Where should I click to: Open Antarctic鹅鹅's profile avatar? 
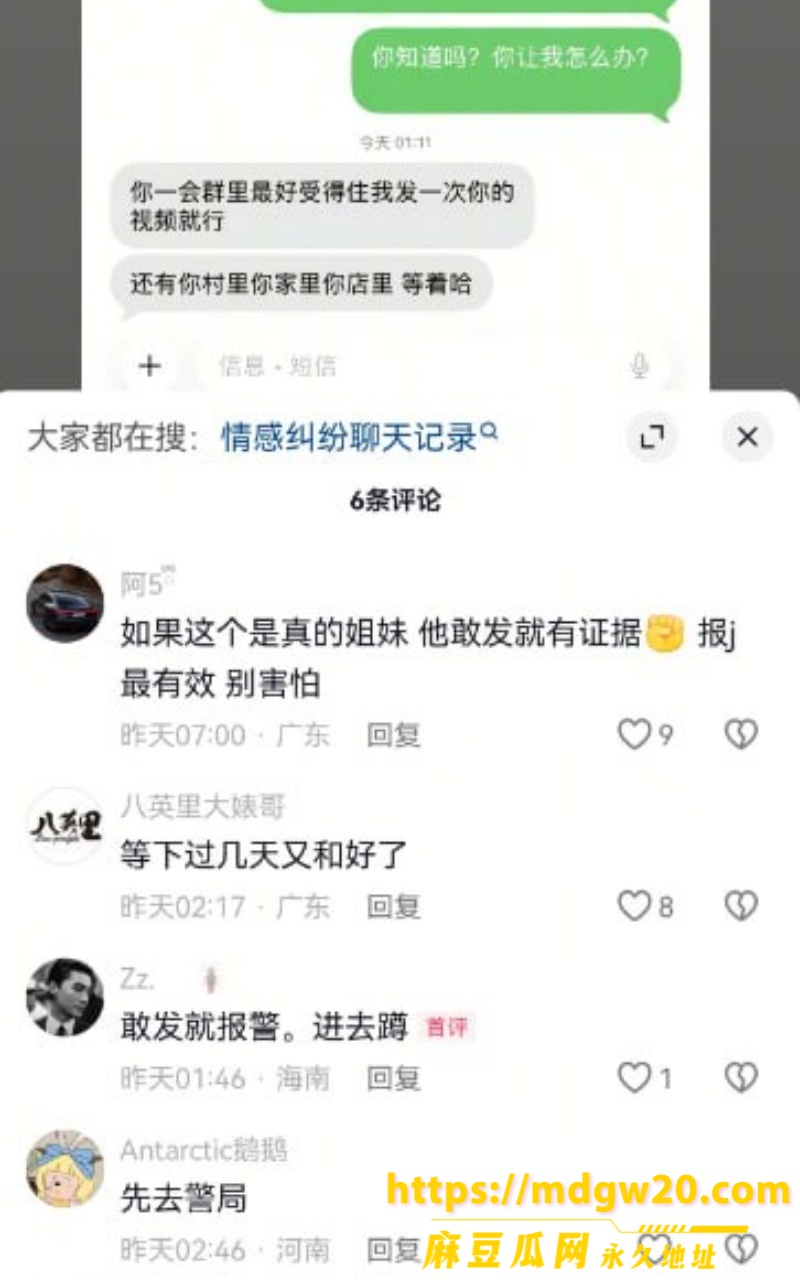point(64,1169)
